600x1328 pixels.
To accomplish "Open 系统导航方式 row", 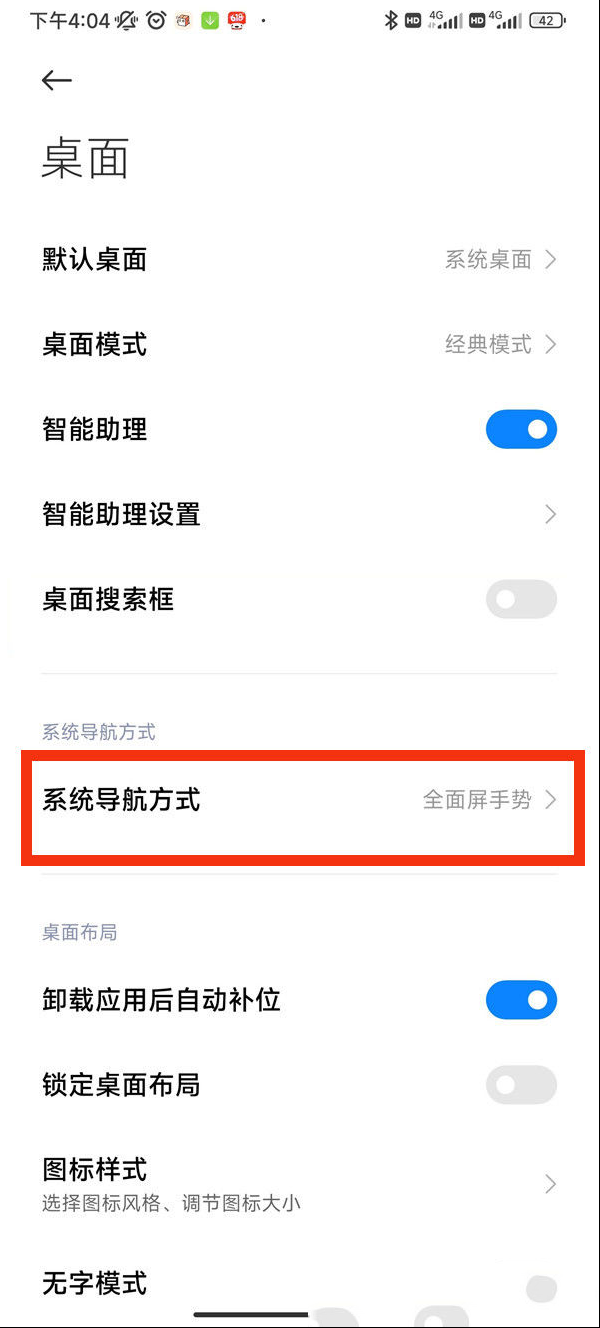I will coord(300,800).
